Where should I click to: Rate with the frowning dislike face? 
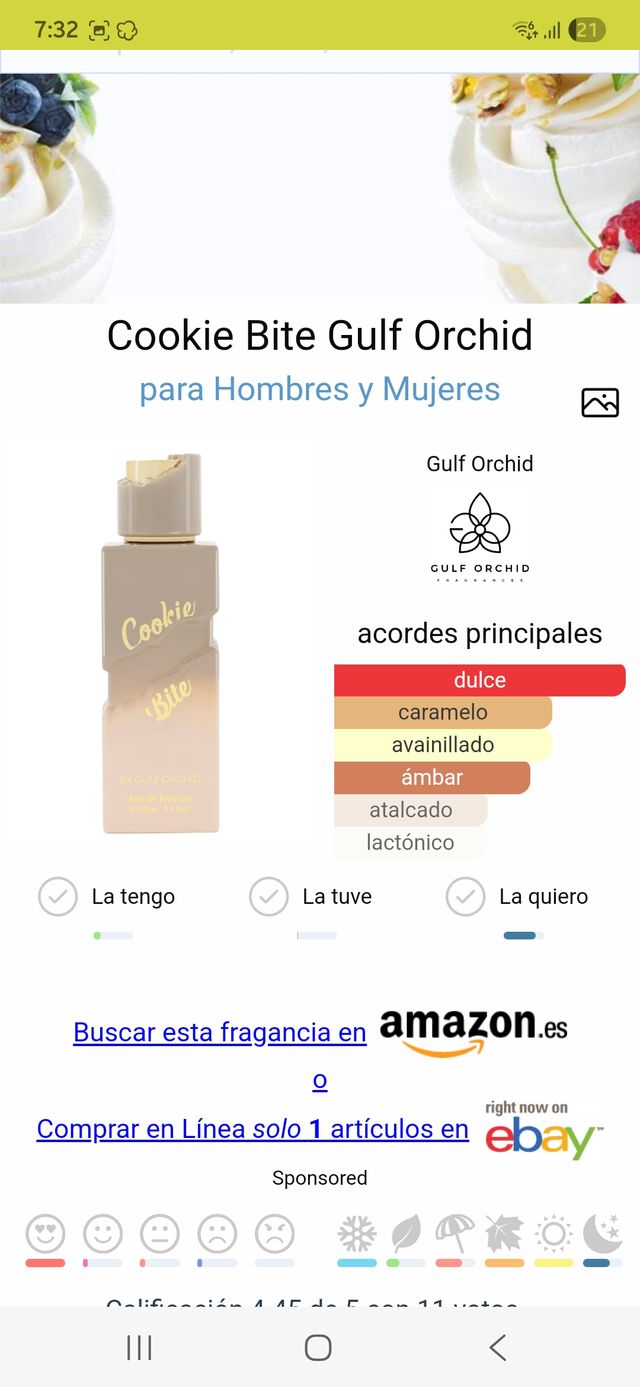(x=217, y=1234)
